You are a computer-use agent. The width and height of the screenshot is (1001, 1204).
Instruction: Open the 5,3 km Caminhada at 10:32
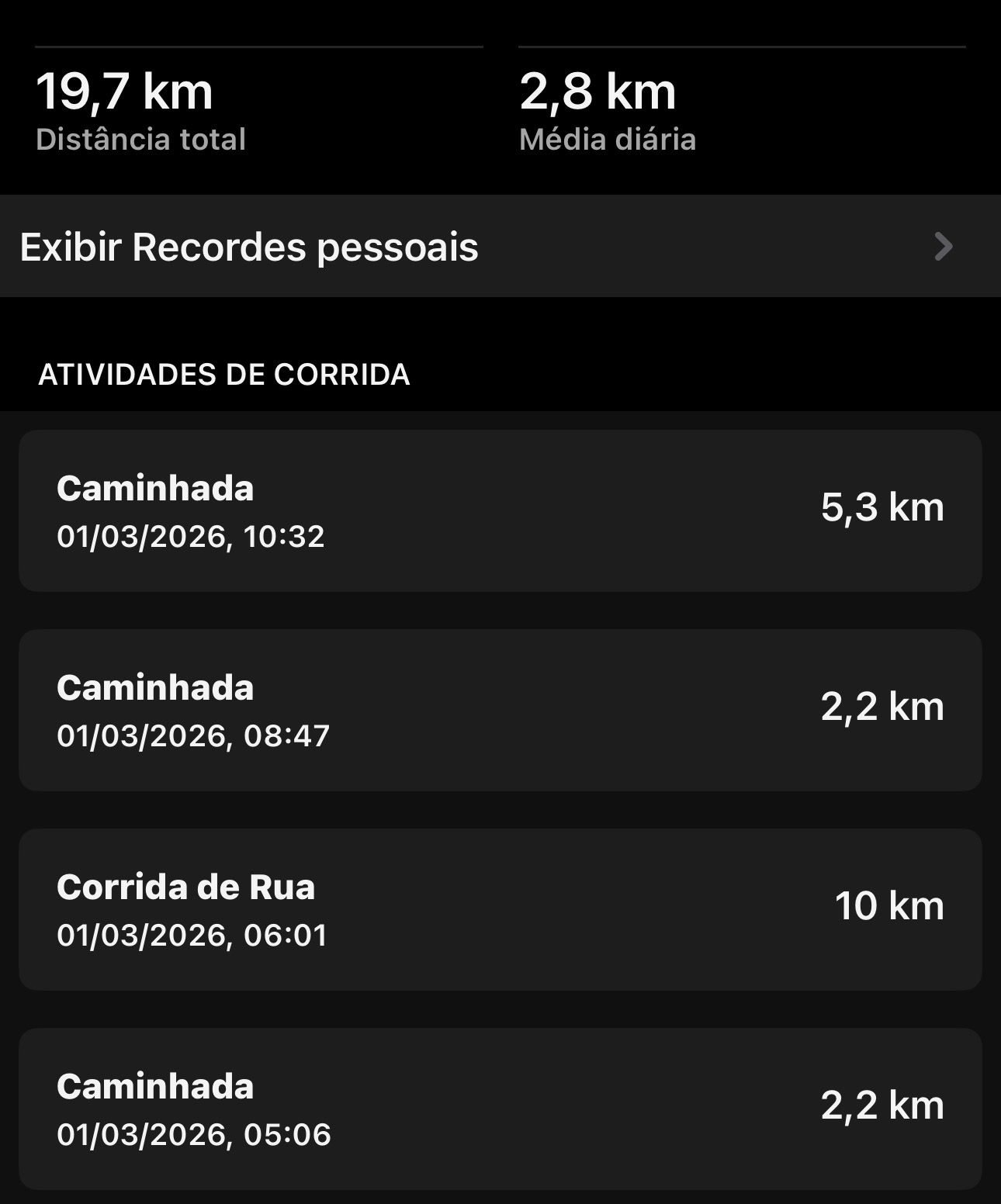tap(500, 511)
